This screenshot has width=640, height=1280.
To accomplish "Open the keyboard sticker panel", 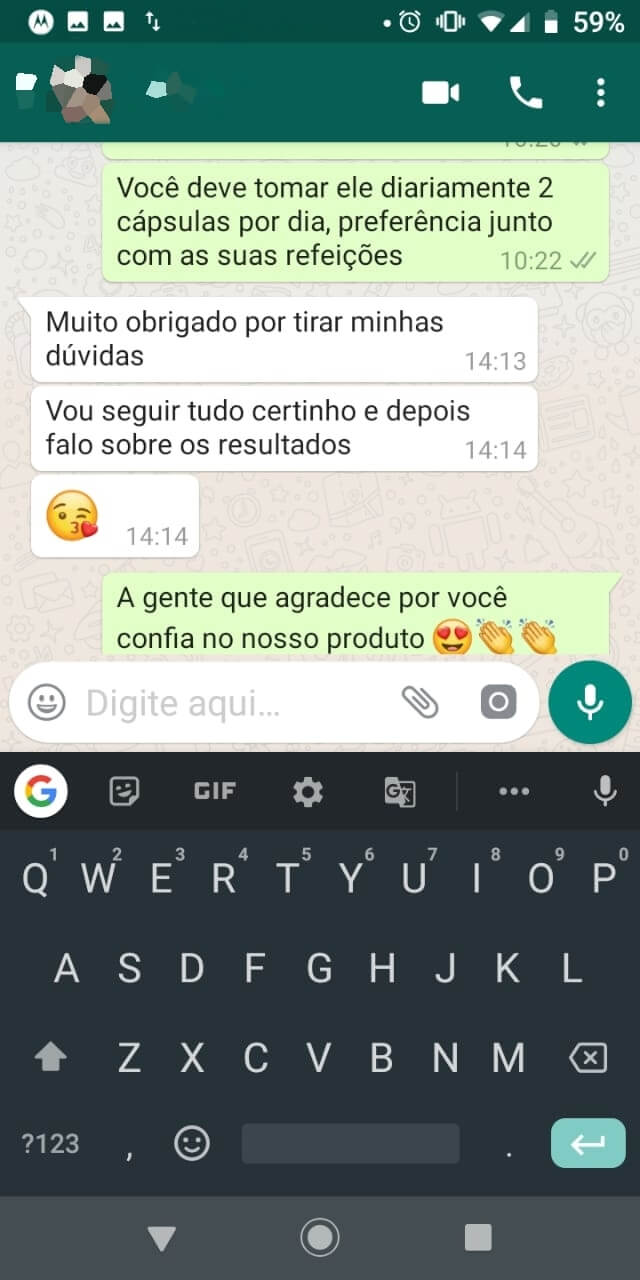I will coord(124,792).
